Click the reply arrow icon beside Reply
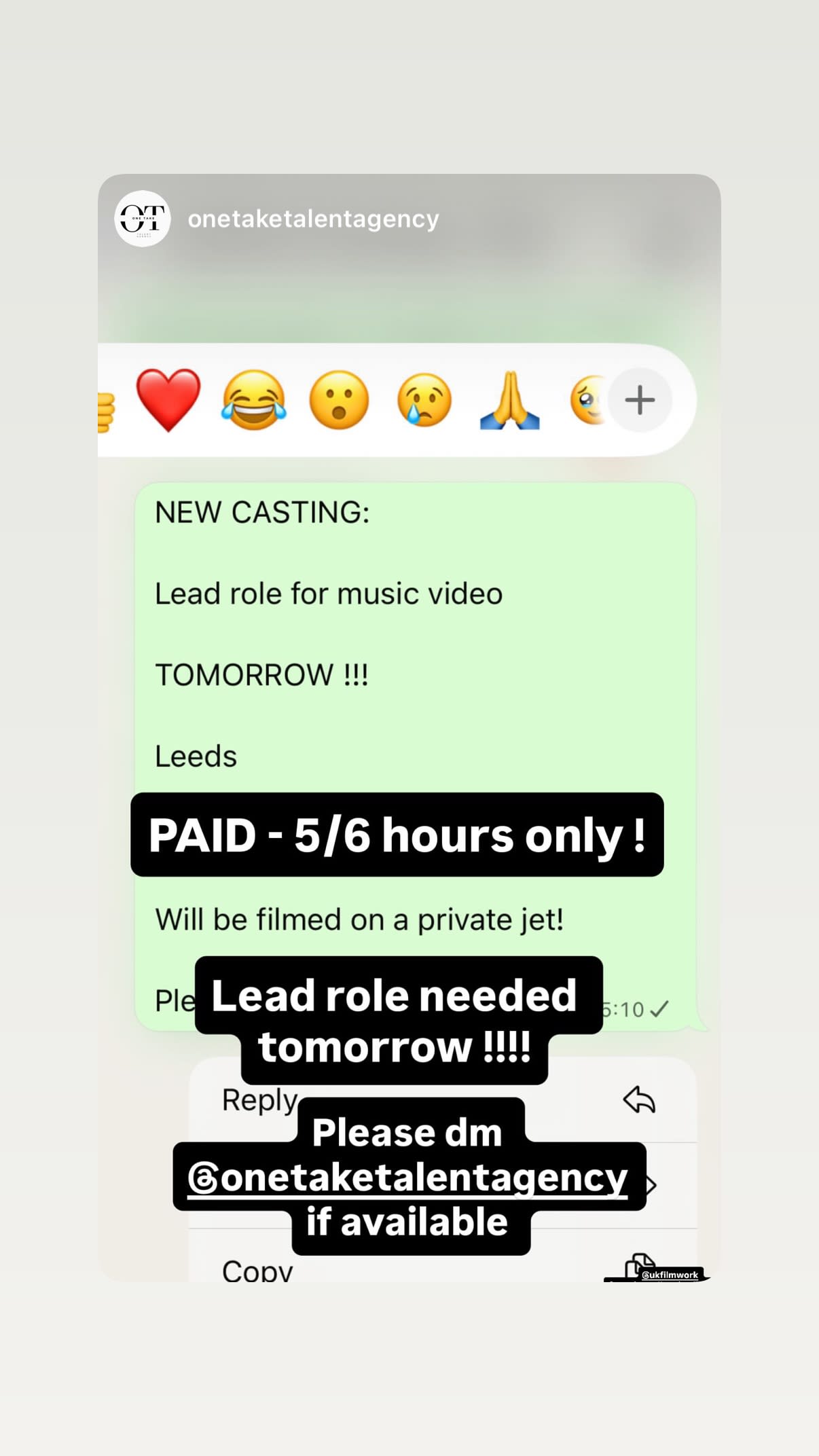The image size is (819, 1456). click(x=639, y=1098)
